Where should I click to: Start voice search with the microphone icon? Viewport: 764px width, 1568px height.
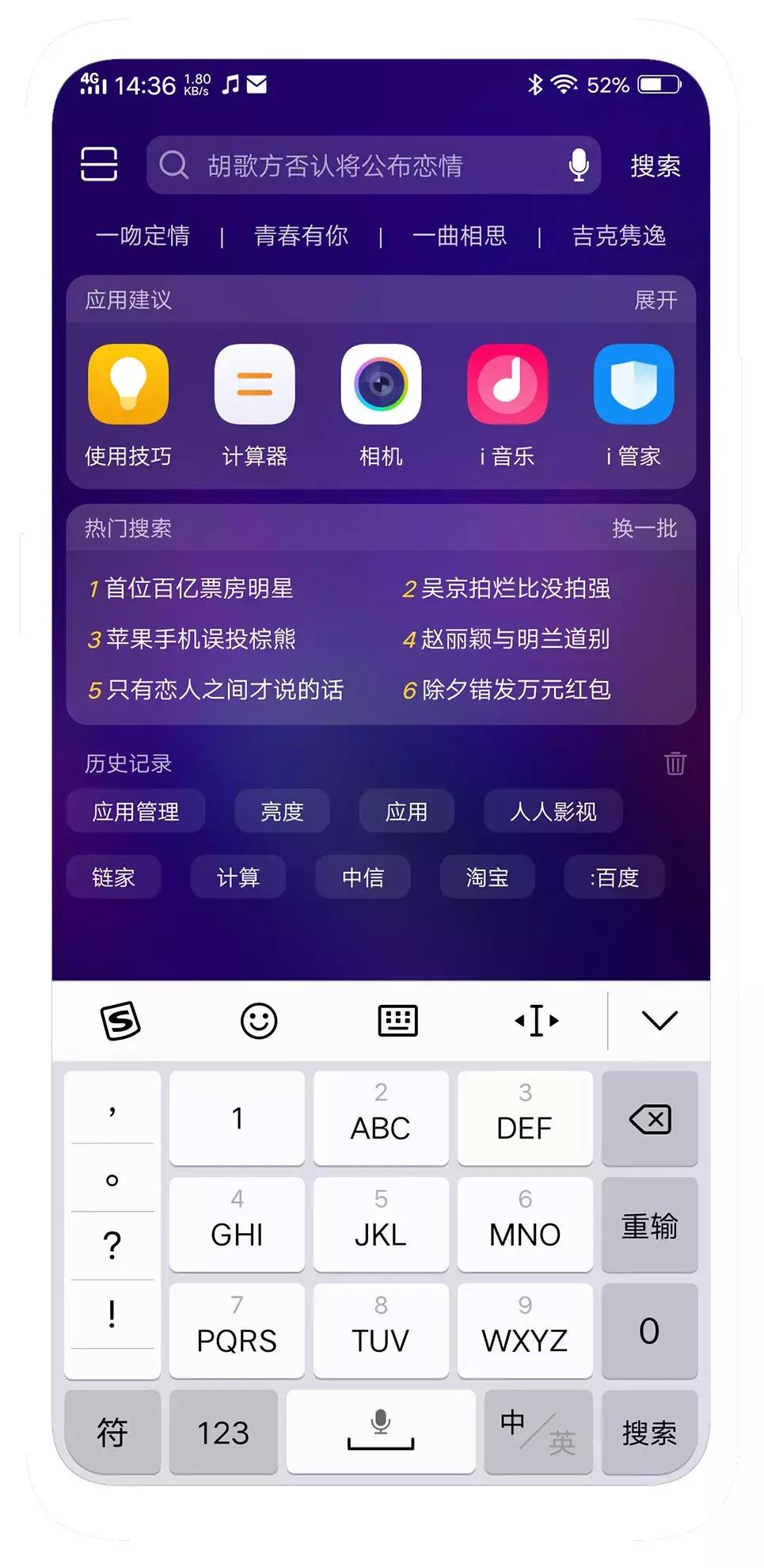(x=579, y=166)
